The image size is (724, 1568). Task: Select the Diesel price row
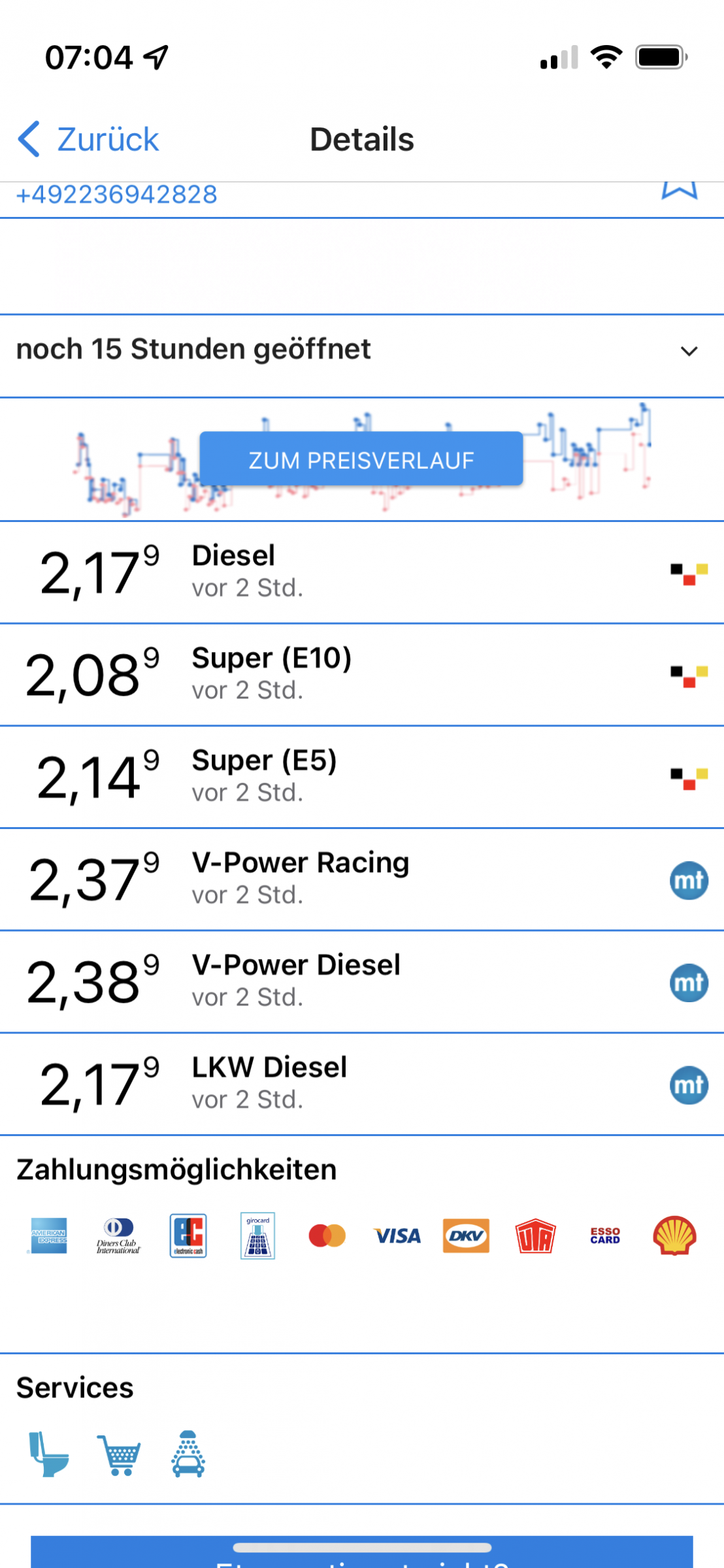(362, 572)
